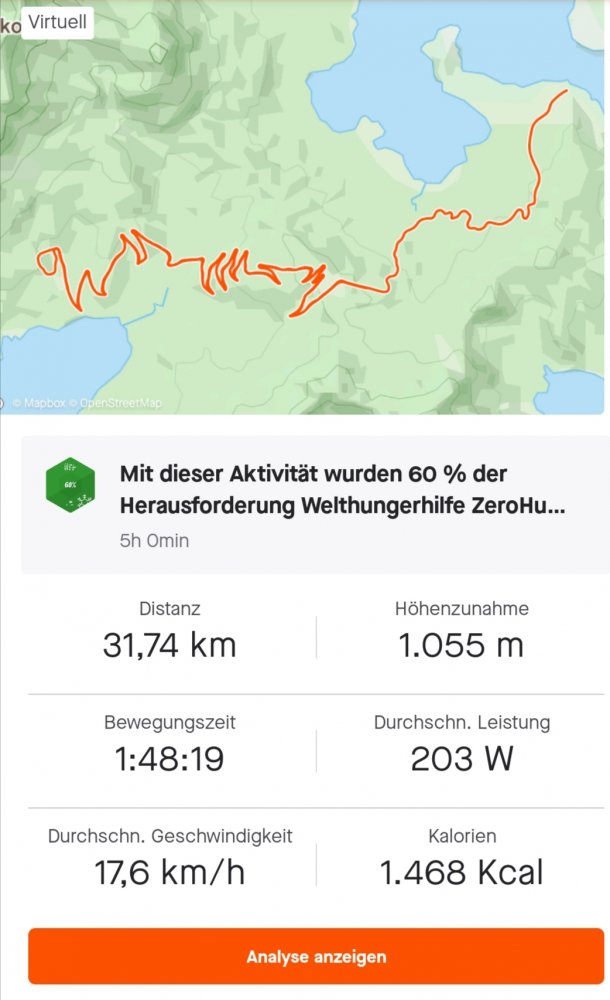Open the Welthungerhilfe challenge progress card
This screenshot has height=1000, width=610.
pyautogui.click(x=315, y=505)
